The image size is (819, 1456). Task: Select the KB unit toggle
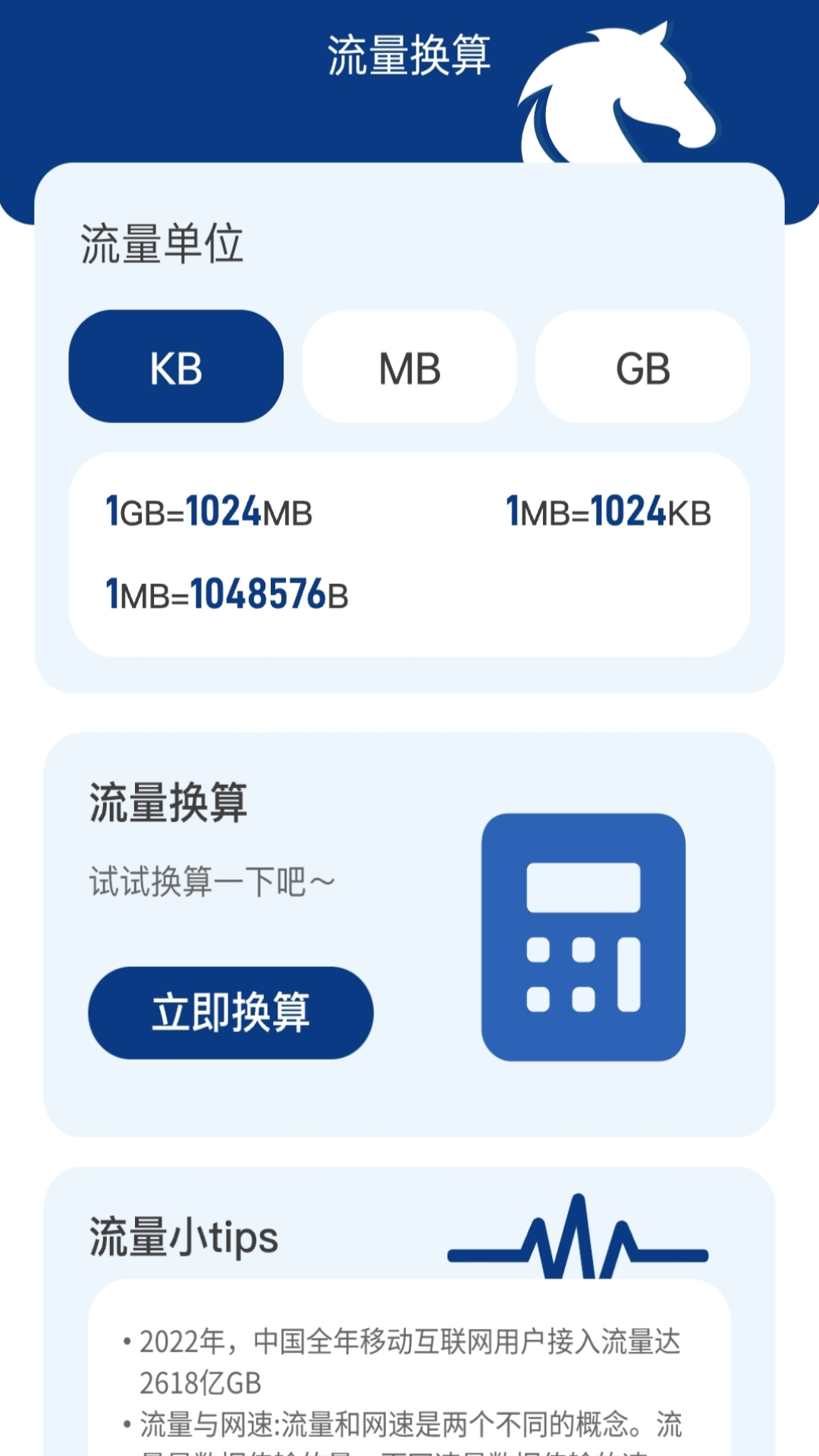coord(175,367)
